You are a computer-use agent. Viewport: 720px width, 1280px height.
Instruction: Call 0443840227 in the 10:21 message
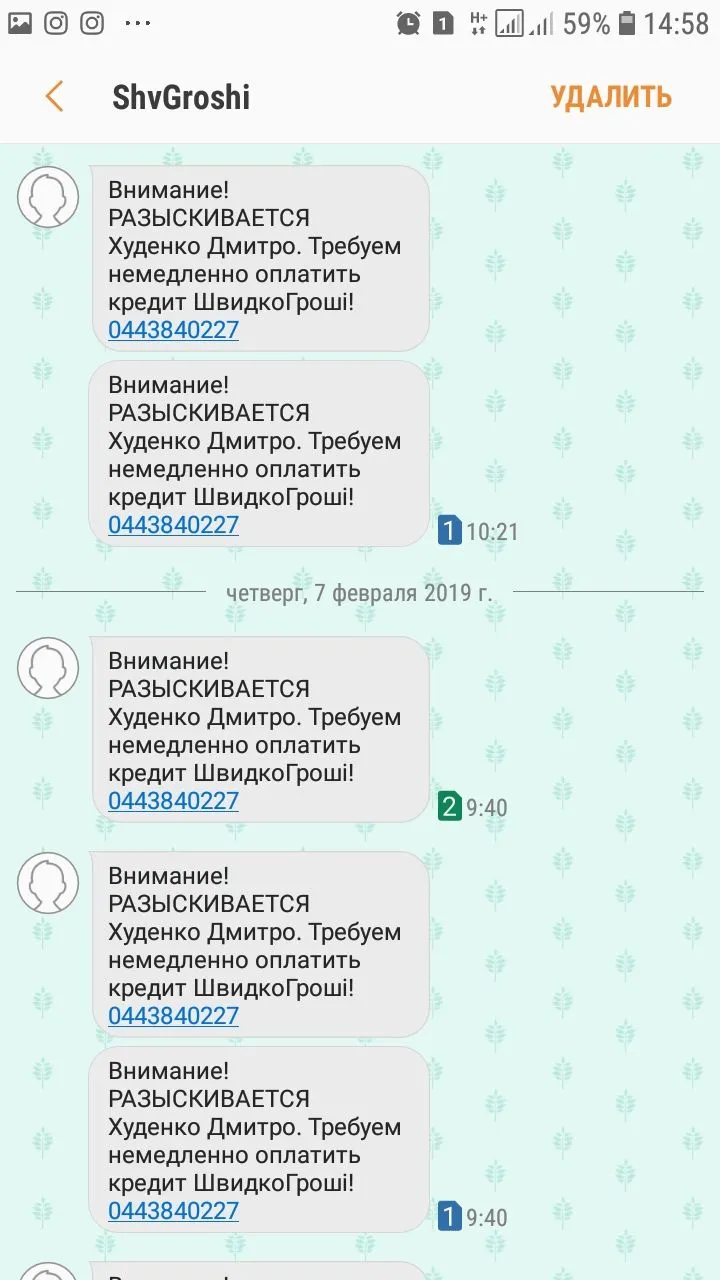[x=173, y=525]
